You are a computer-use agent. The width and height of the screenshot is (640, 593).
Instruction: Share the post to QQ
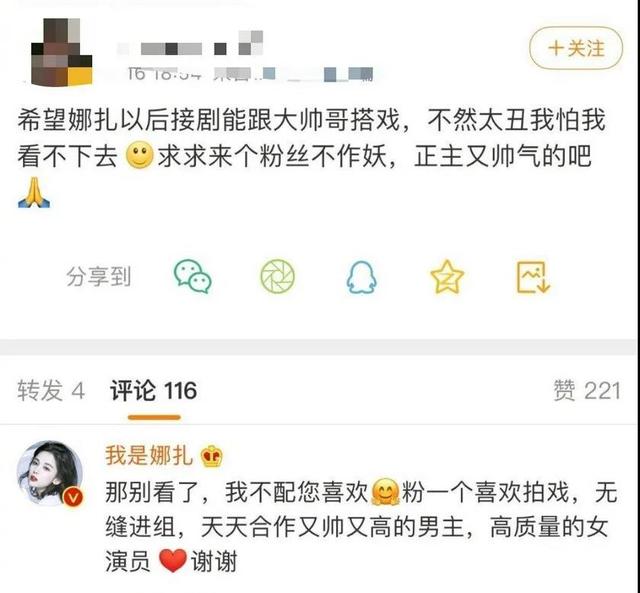tap(362, 276)
